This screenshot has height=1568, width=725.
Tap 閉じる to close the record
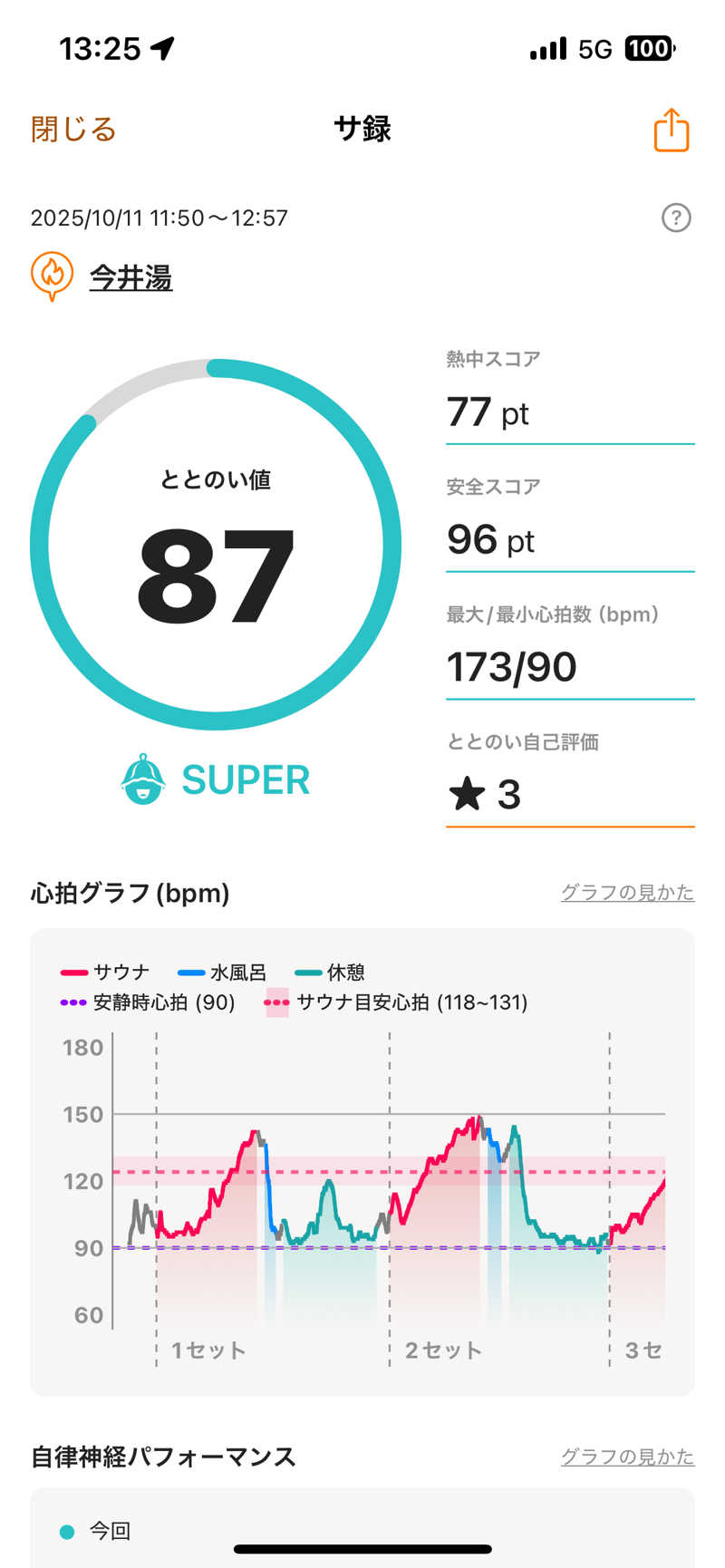[x=73, y=130]
